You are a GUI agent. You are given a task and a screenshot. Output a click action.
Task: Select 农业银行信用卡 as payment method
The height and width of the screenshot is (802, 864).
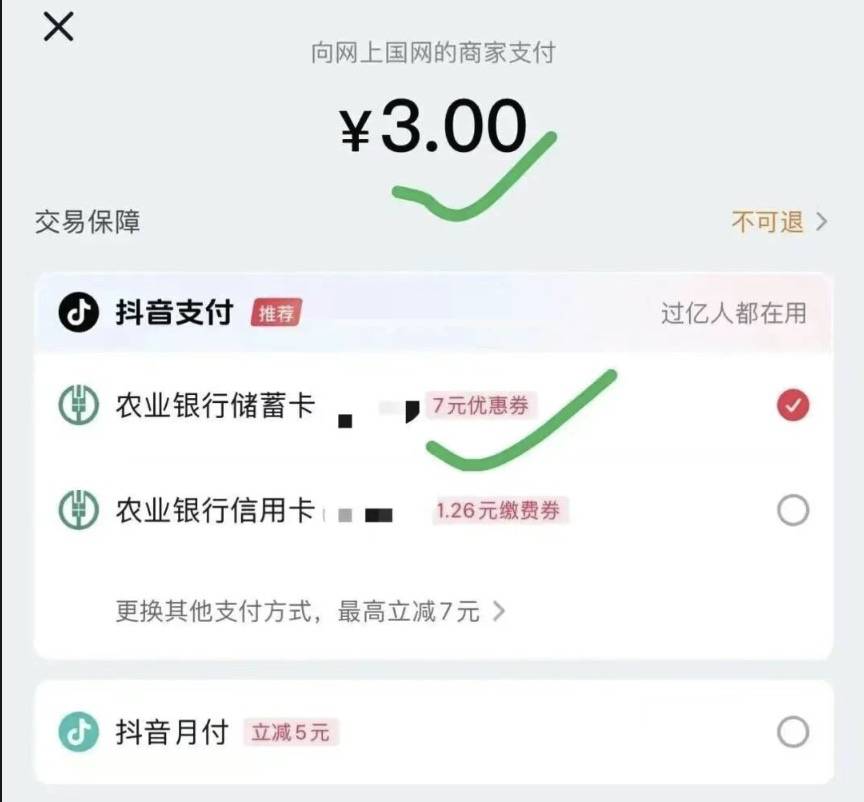(792, 511)
